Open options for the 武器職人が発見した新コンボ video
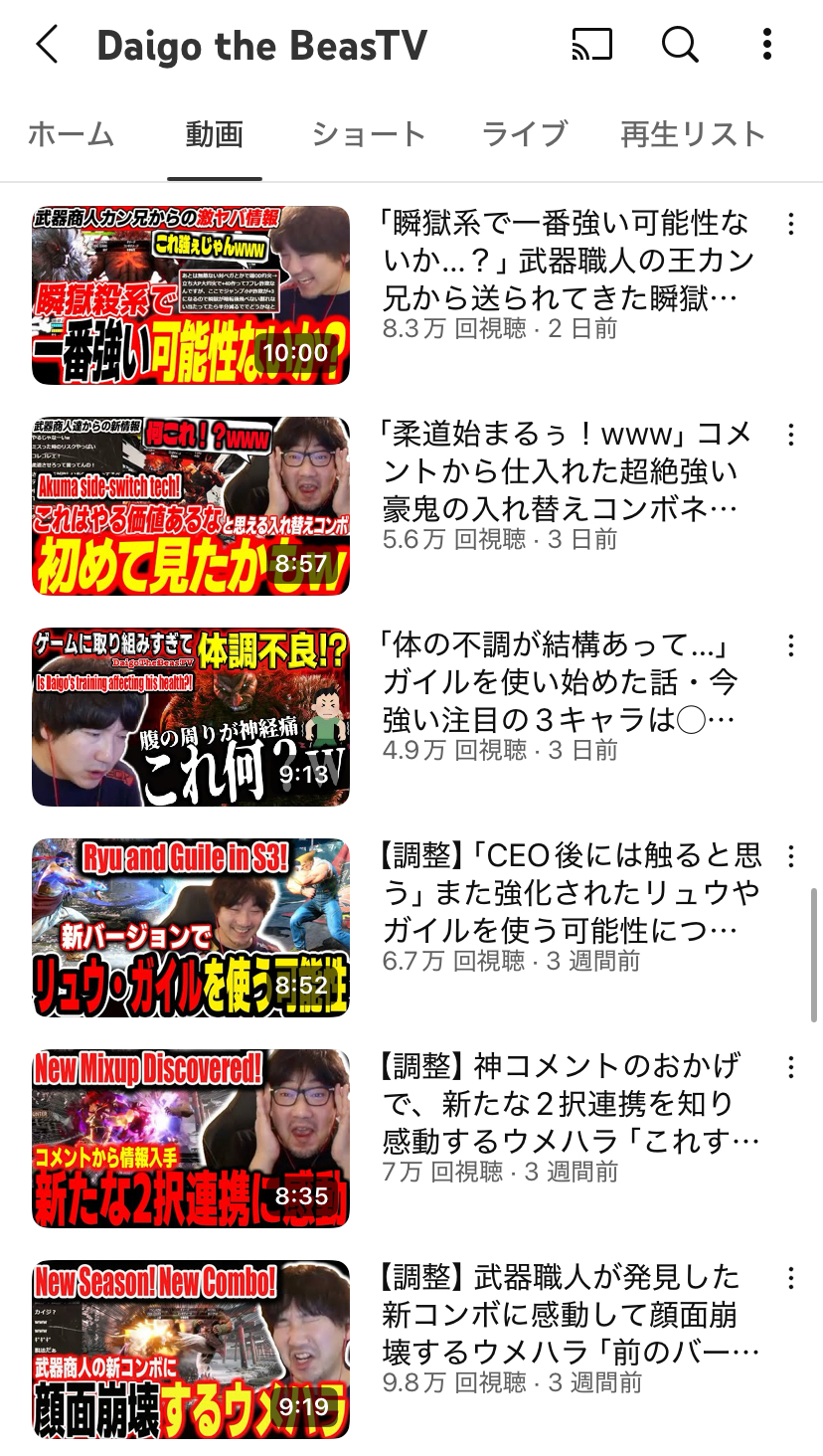823x1456 pixels. (x=791, y=1278)
